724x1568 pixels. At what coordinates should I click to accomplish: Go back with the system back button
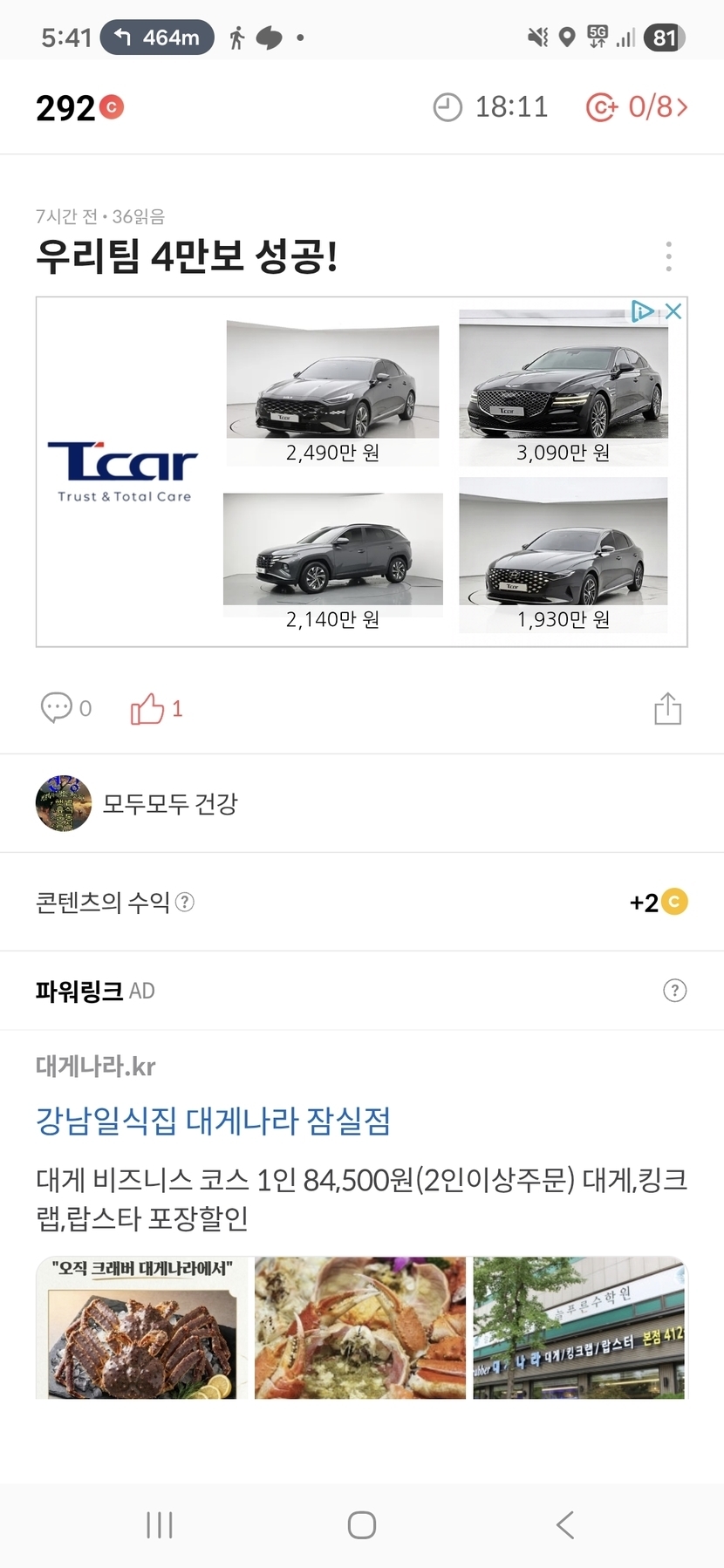pyautogui.click(x=564, y=1524)
